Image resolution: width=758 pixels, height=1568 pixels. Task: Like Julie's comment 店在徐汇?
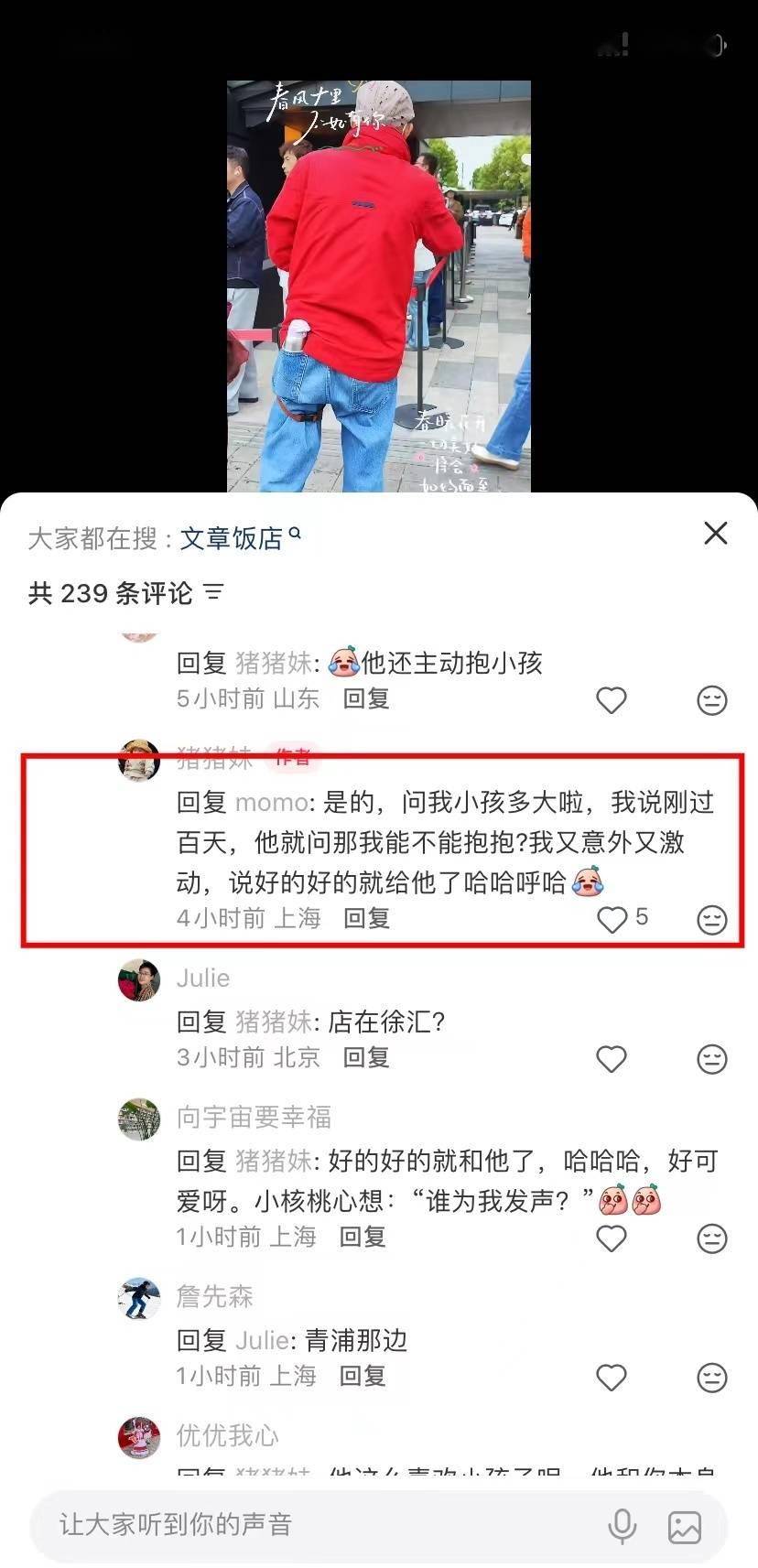pyautogui.click(x=611, y=1059)
